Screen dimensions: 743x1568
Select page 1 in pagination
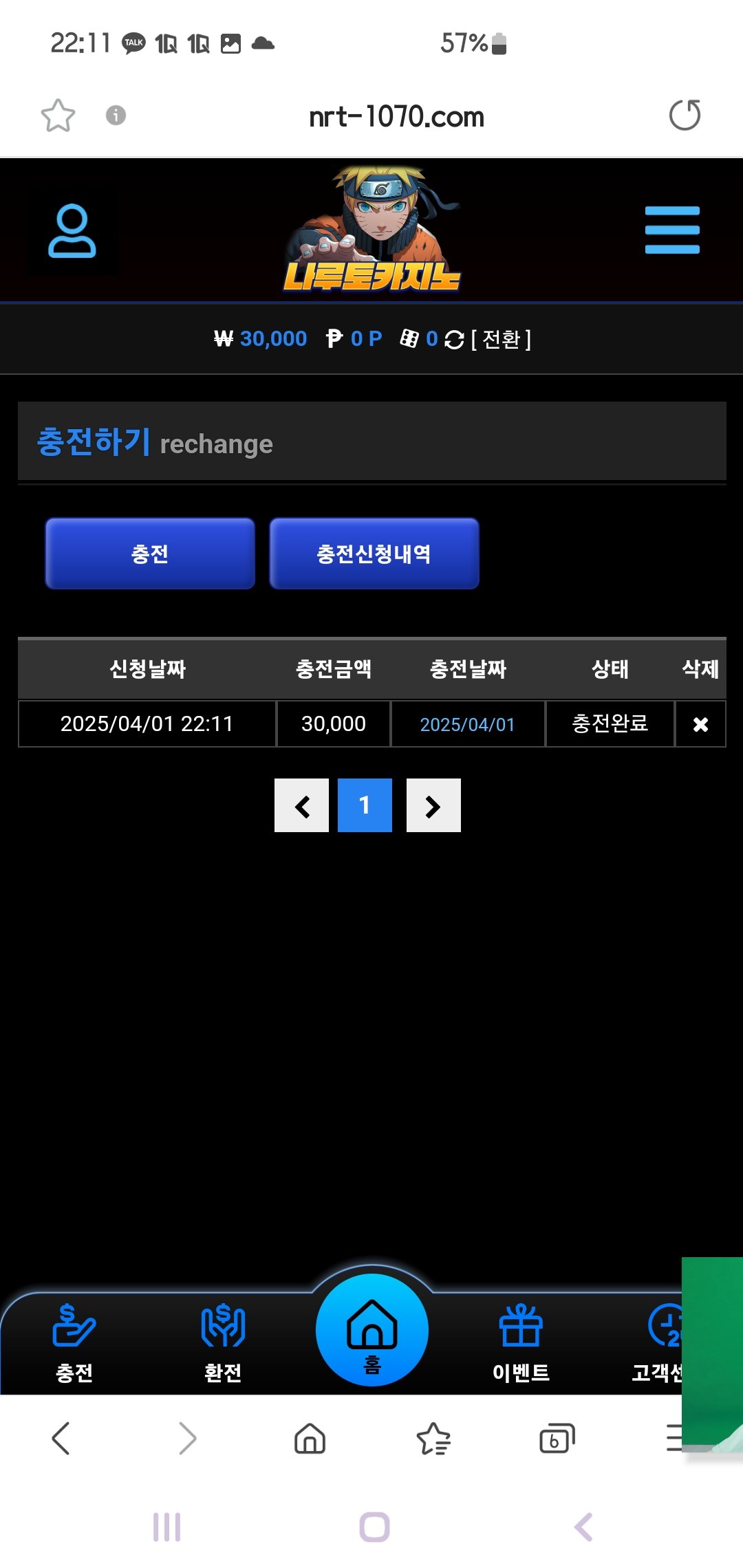pos(365,805)
